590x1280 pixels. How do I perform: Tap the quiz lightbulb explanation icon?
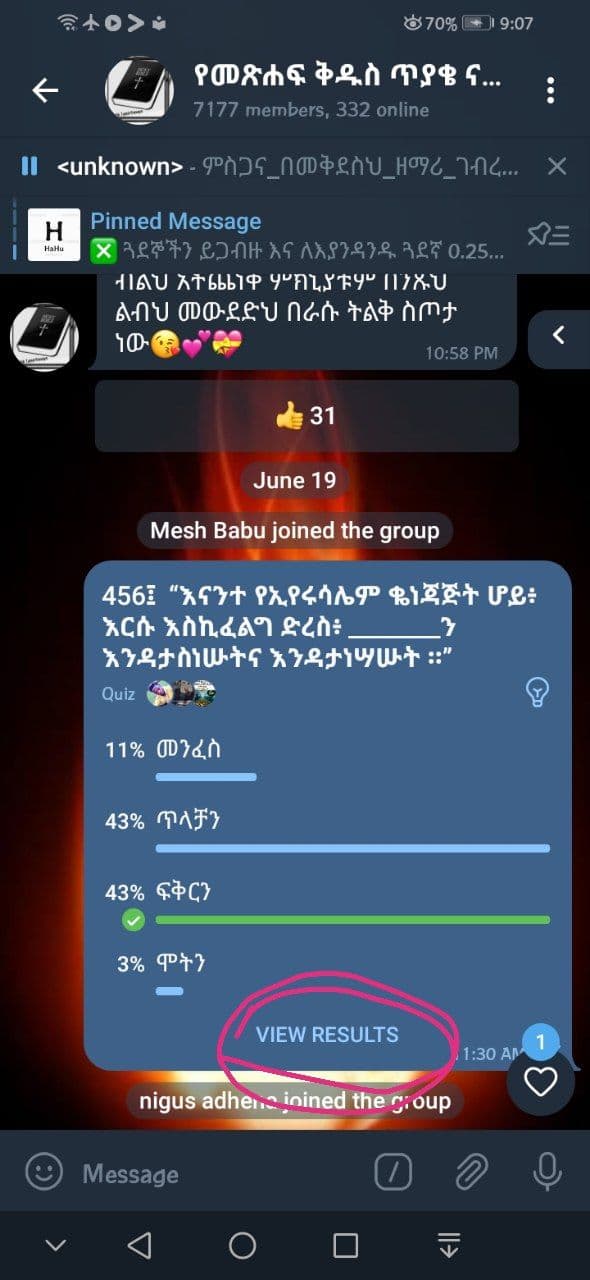point(538,692)
